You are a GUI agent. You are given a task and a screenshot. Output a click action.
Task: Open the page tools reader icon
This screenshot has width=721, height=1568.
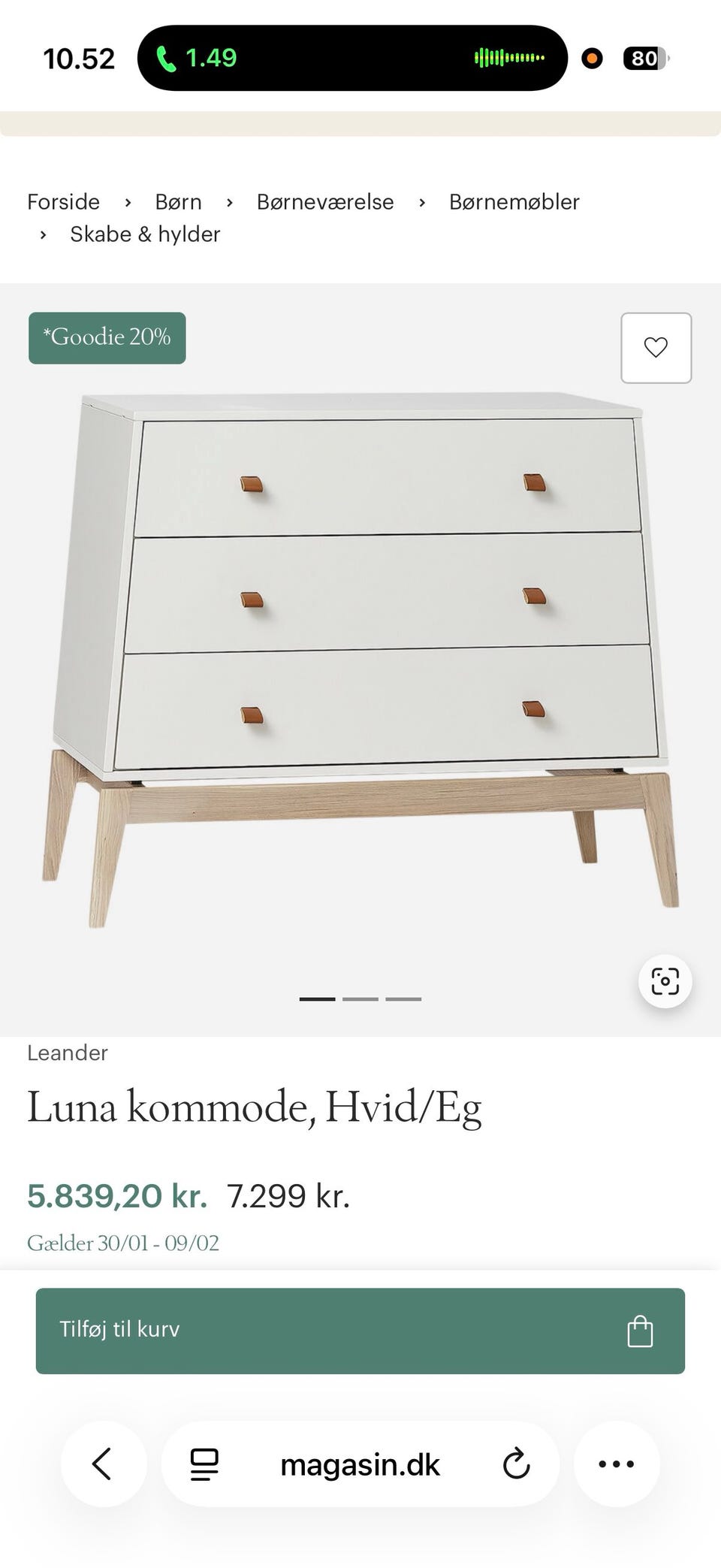[x=204, y=1464]
